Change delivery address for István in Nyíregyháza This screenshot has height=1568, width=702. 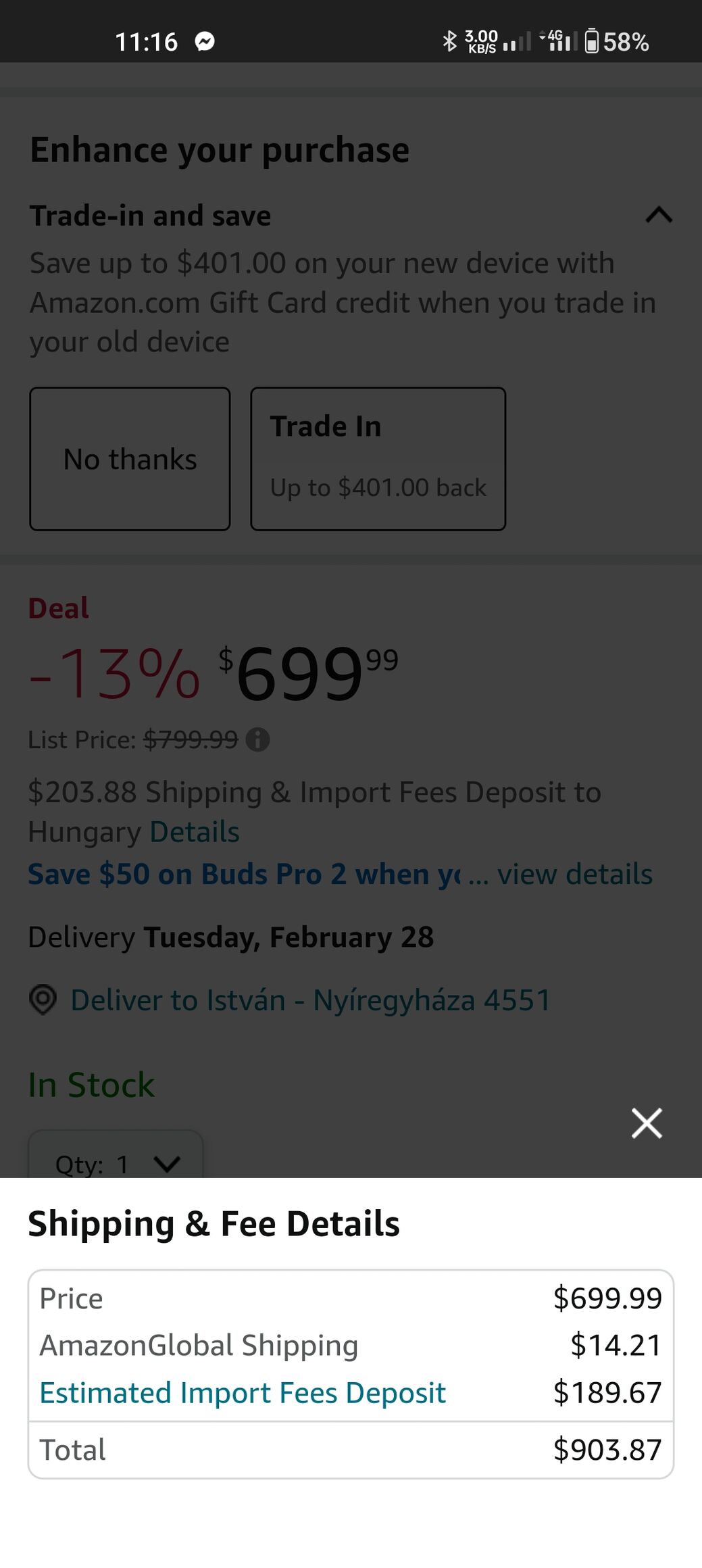310,1000
